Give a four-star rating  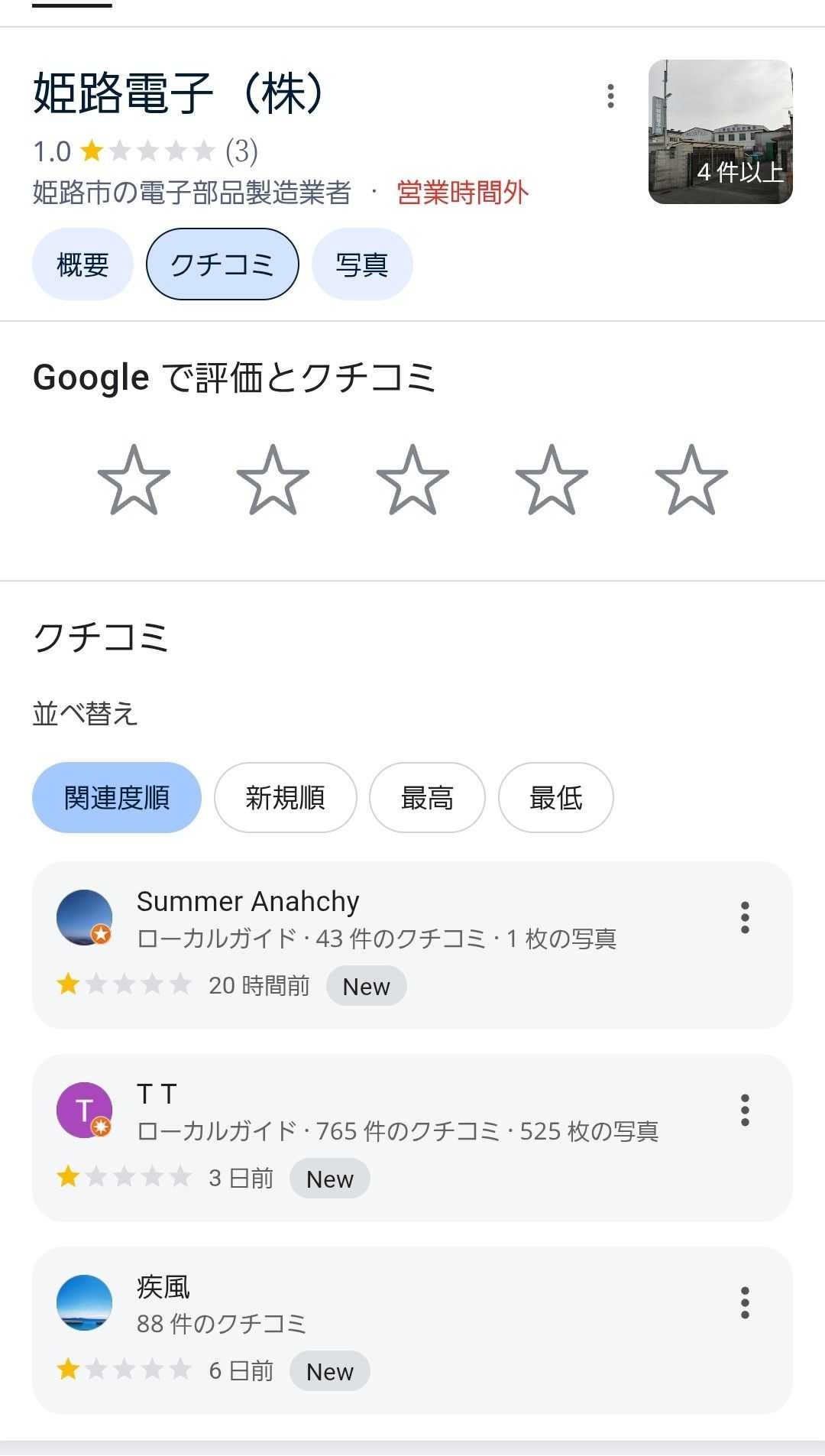(x=552, y=480)
